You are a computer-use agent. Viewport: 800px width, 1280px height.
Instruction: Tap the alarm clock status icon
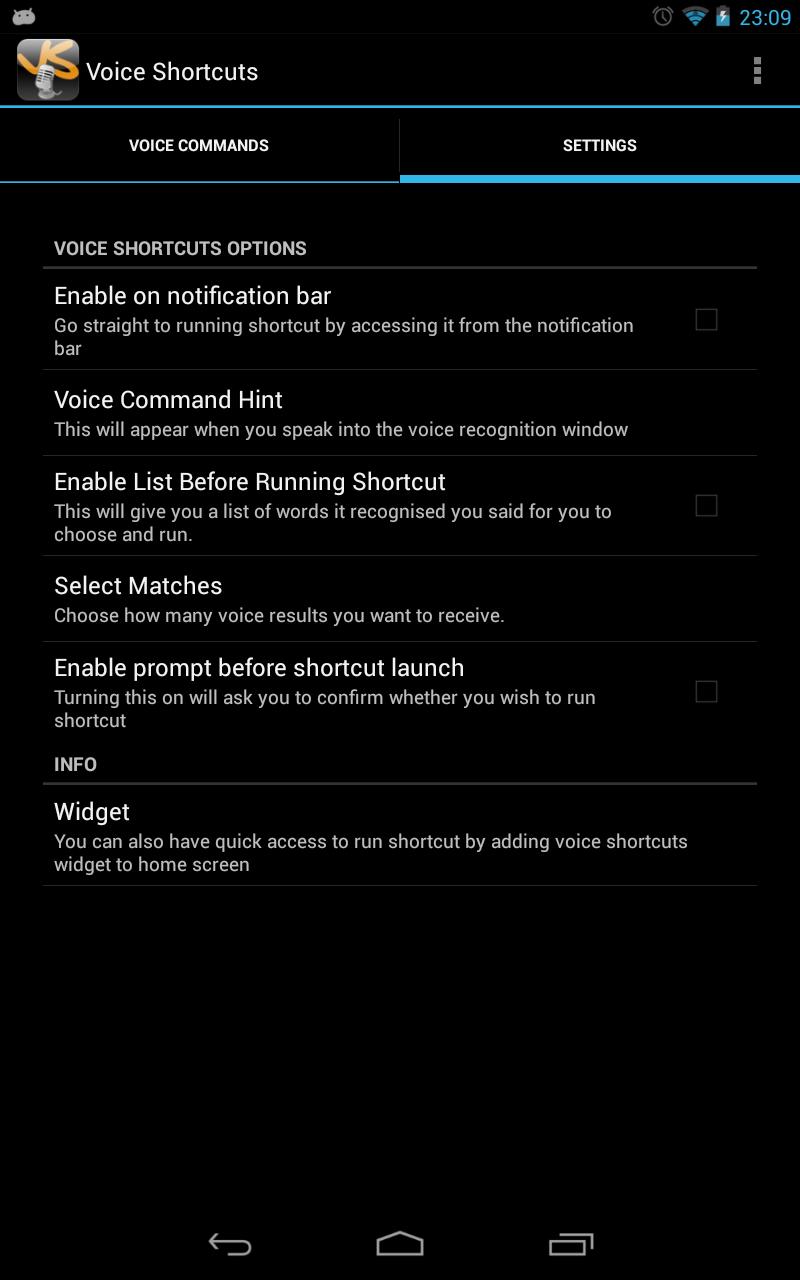click(x=660, y=16)
